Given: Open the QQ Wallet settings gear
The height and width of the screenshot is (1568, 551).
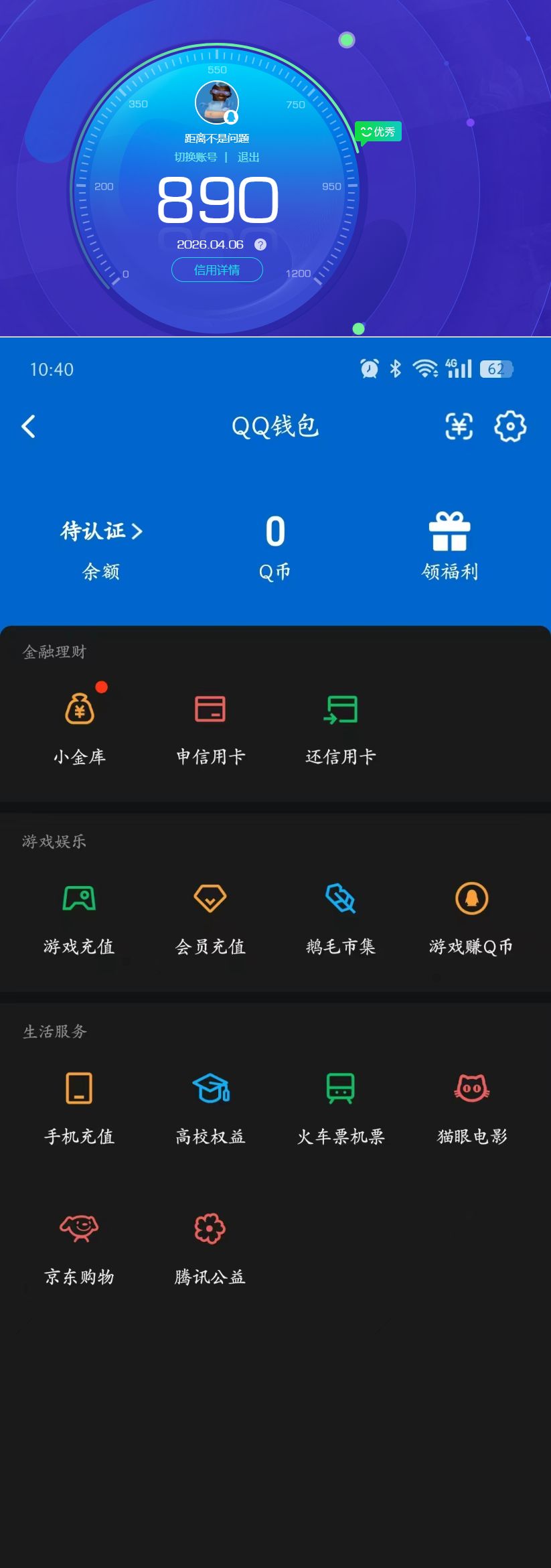Looking at the screenshot, I should click(x=509, y=427).
